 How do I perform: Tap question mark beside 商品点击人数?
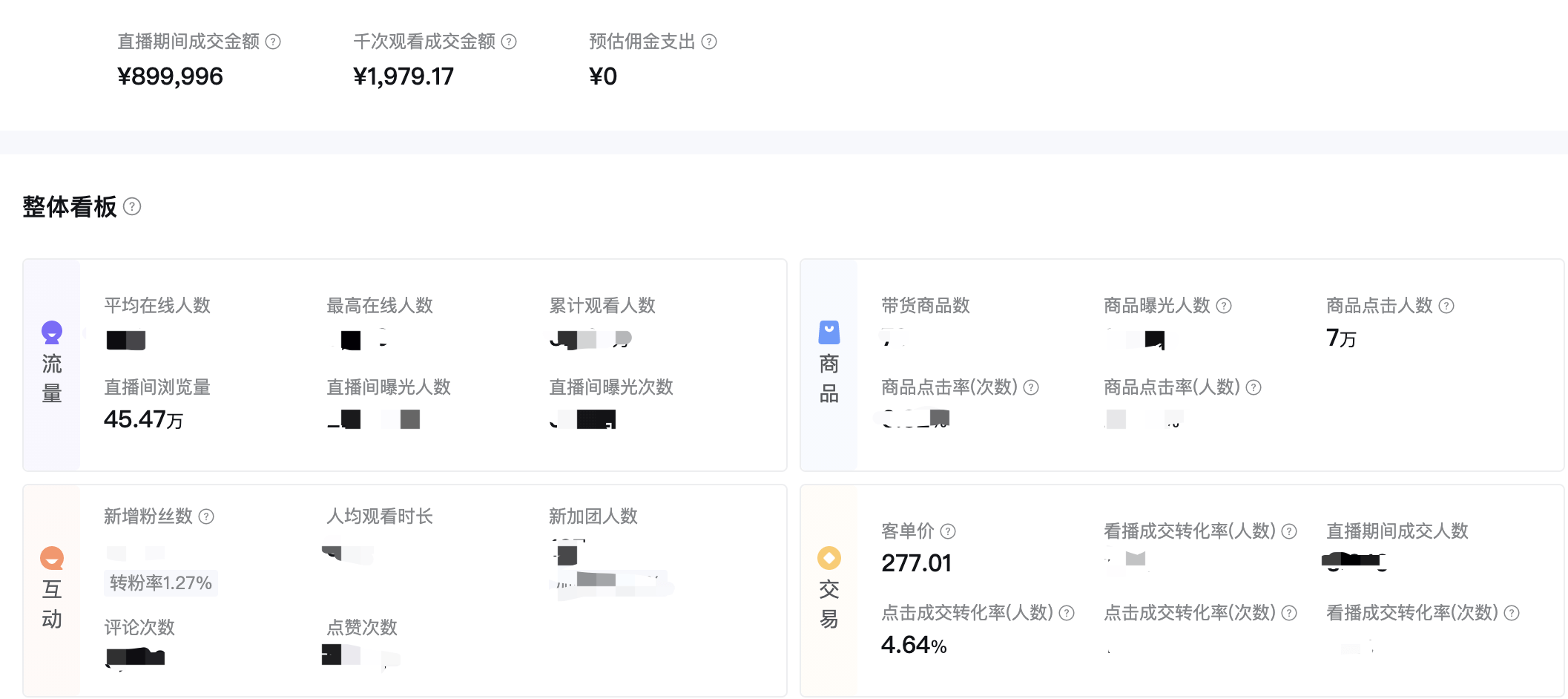[1446, 306]
